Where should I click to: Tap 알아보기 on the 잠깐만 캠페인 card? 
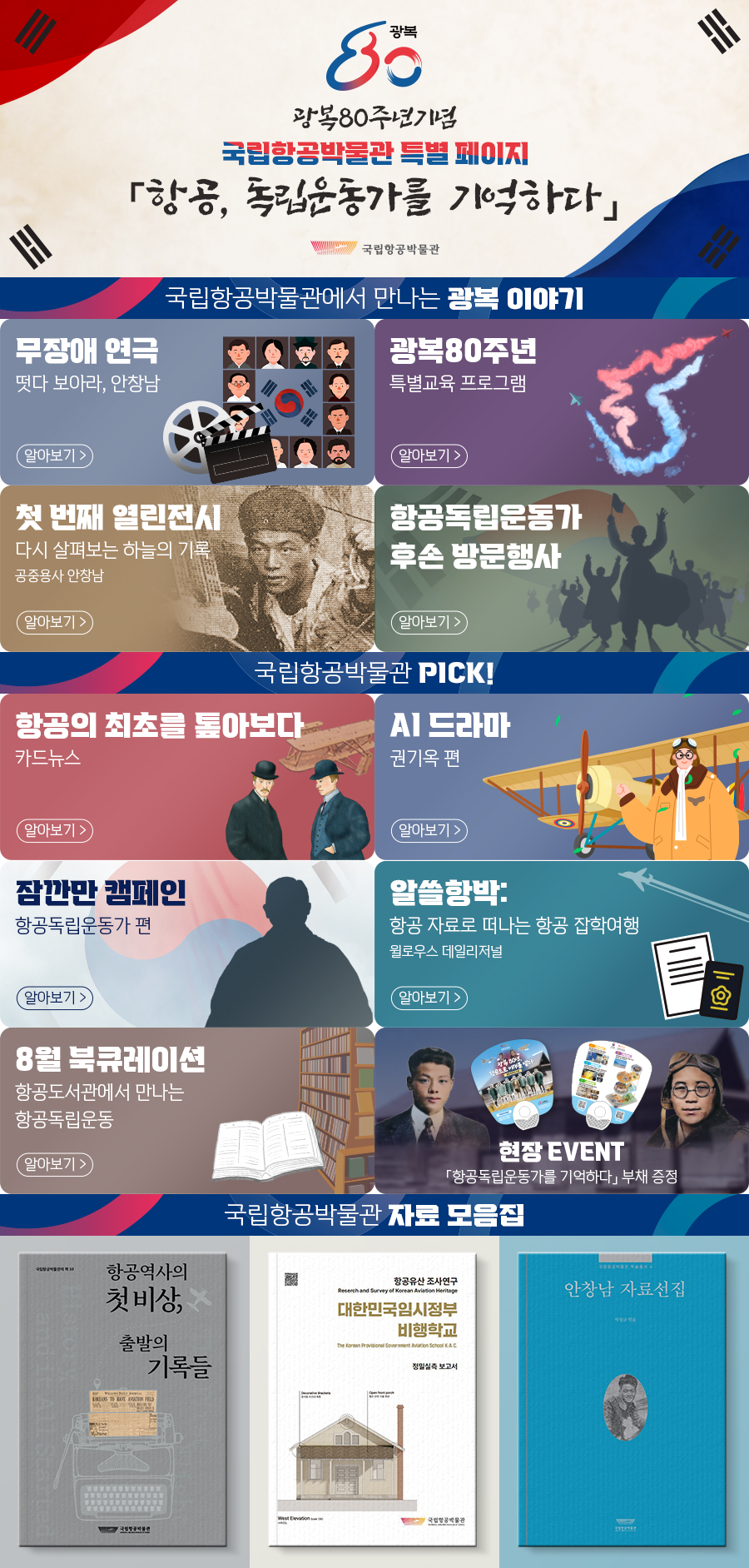tap(55, 997)
